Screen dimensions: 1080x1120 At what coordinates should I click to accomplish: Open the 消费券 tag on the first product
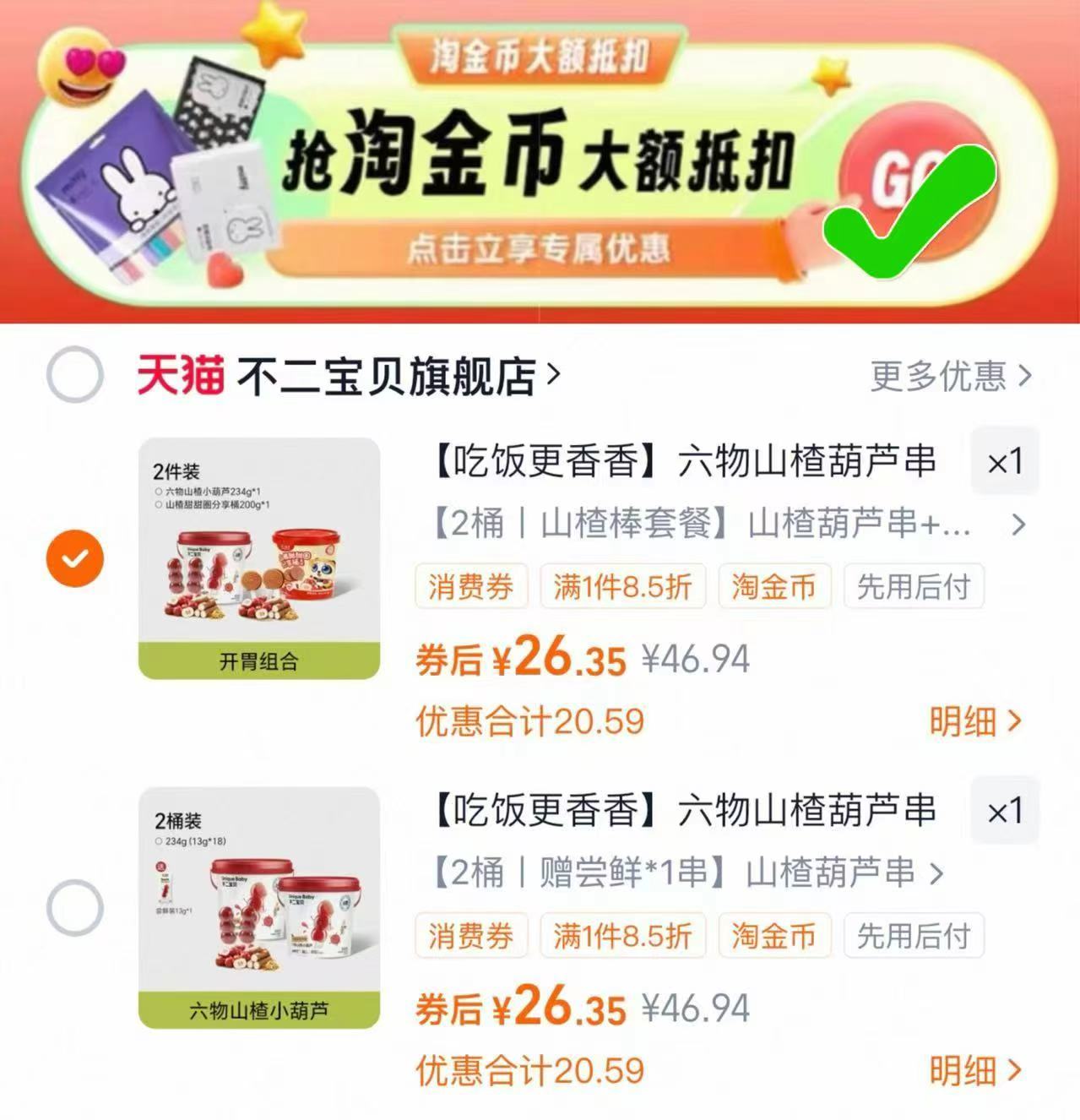point(470,586)
